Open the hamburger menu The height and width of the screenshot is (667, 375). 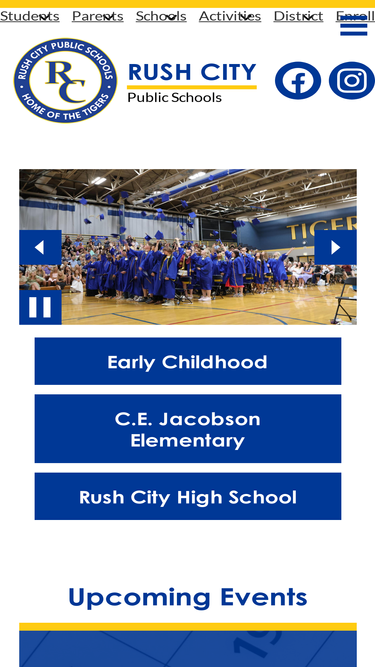click(x=354, y=26)
